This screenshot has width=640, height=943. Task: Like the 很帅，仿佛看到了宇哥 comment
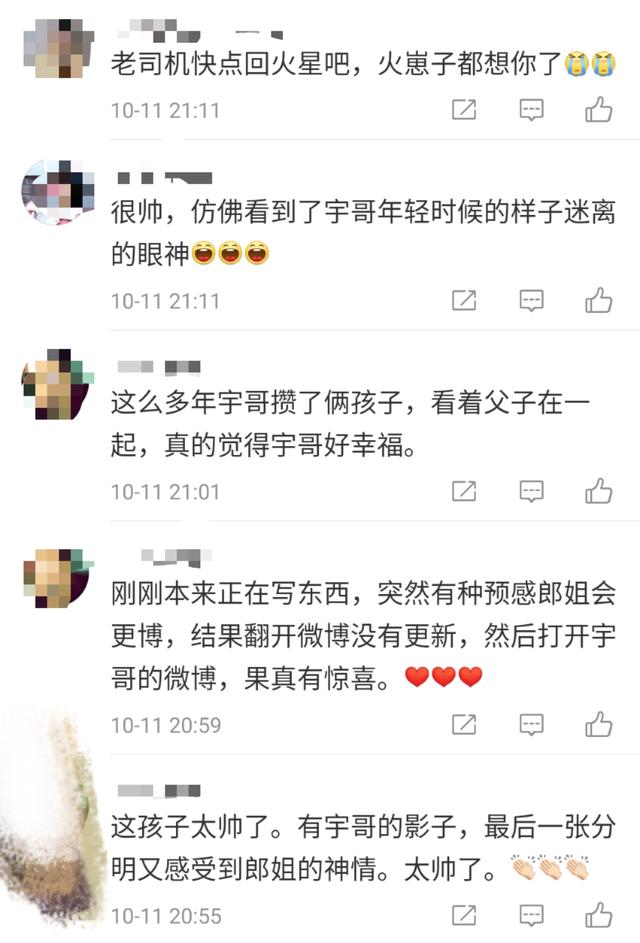[599, 299]
